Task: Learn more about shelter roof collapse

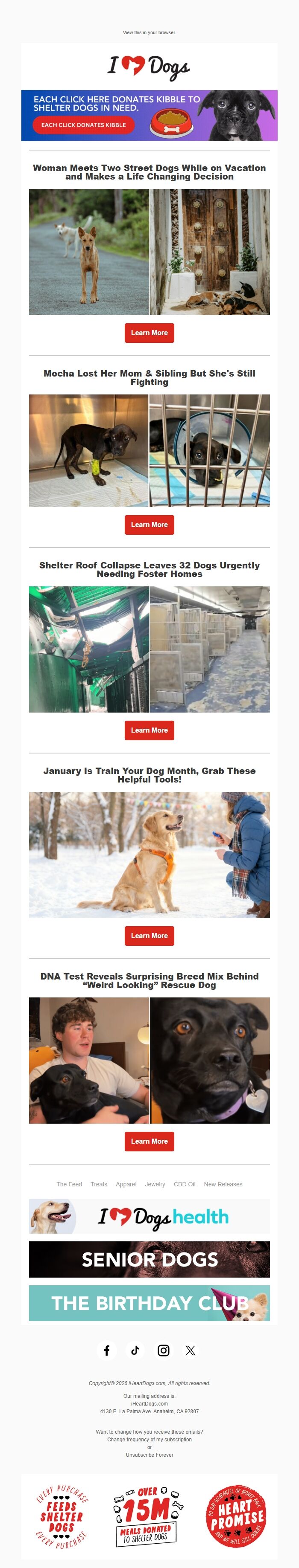Action: click(x=149, y=730)
